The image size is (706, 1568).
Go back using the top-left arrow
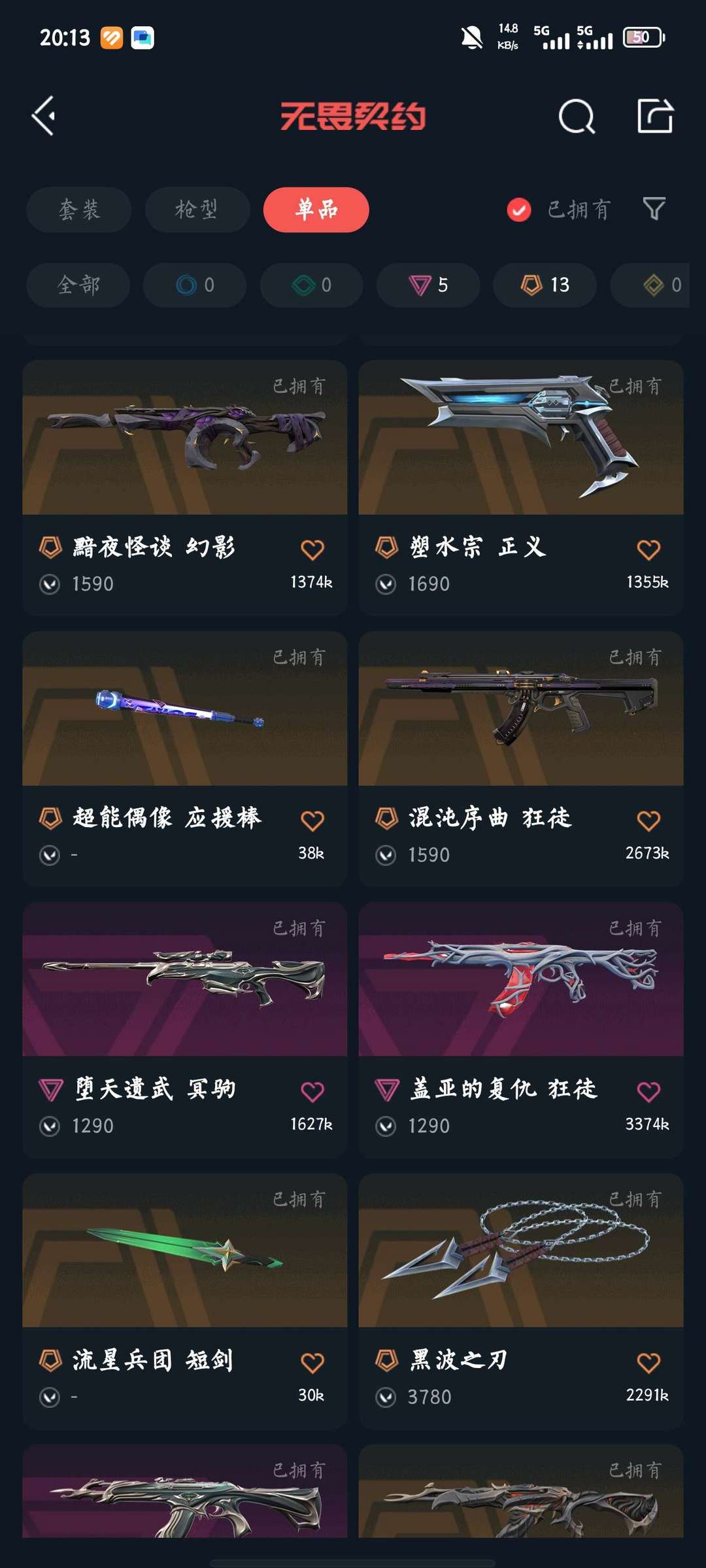point(44,116)
